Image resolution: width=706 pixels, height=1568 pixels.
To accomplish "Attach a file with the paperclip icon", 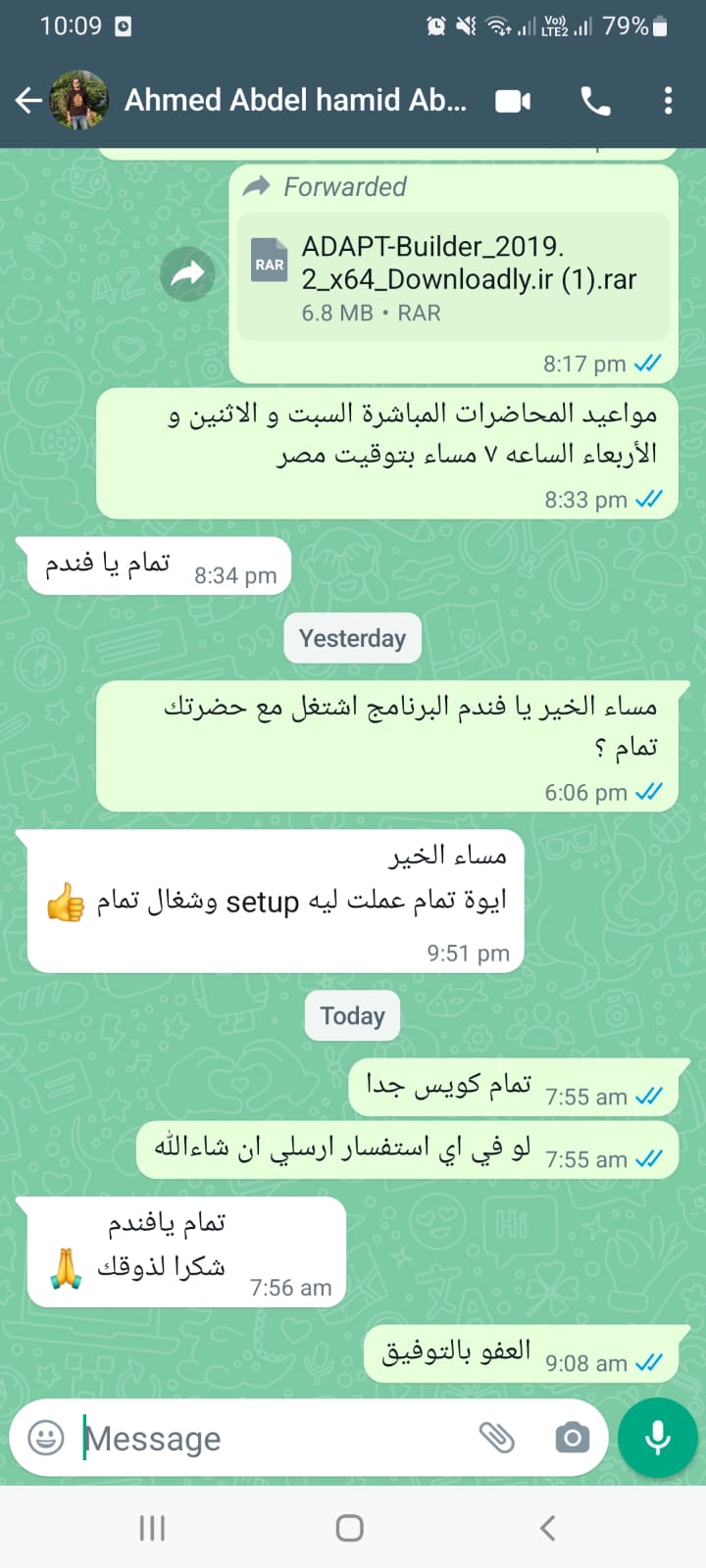I will (x=497, y=1438).
